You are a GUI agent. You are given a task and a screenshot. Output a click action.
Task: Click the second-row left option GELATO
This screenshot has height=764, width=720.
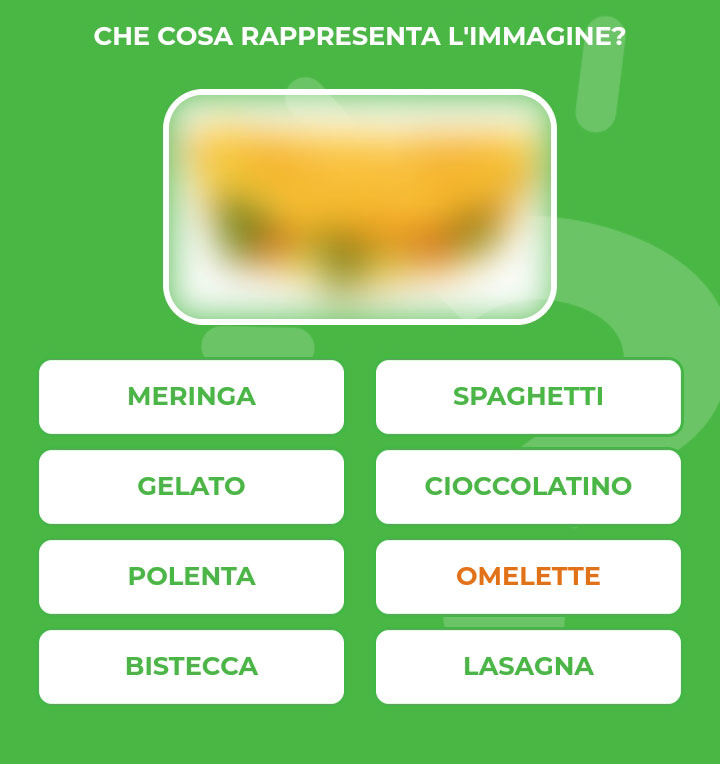pyautogui.click(x=191, y=487)
